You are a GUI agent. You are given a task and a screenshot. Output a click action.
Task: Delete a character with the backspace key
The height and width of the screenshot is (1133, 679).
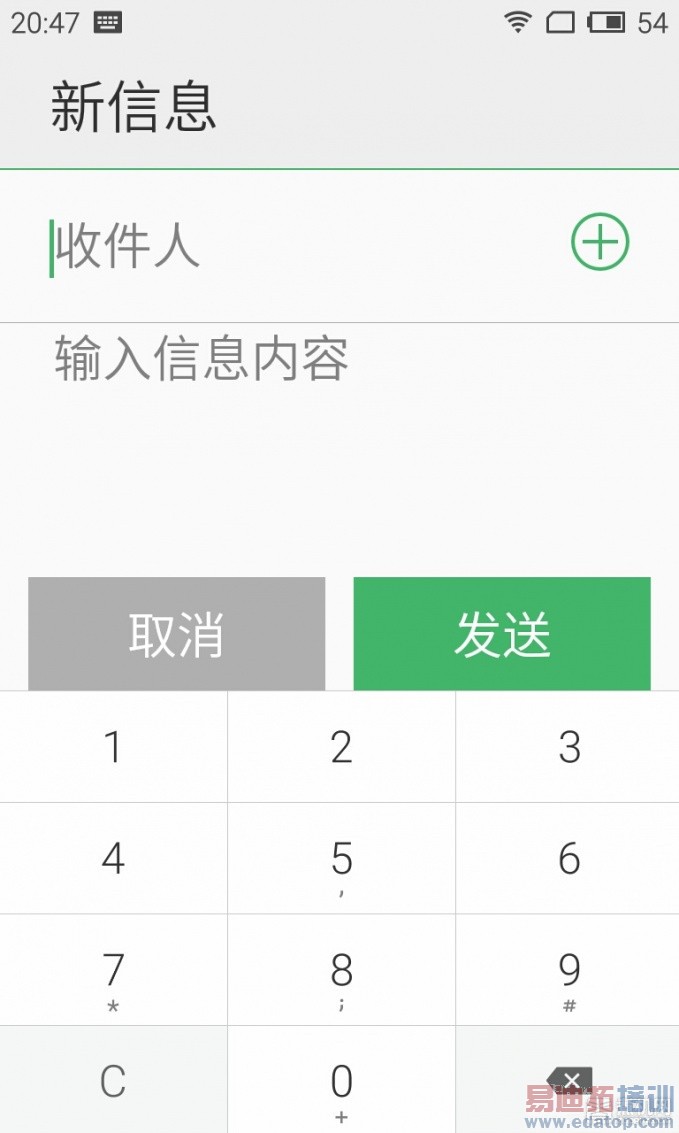(569, 1080)
